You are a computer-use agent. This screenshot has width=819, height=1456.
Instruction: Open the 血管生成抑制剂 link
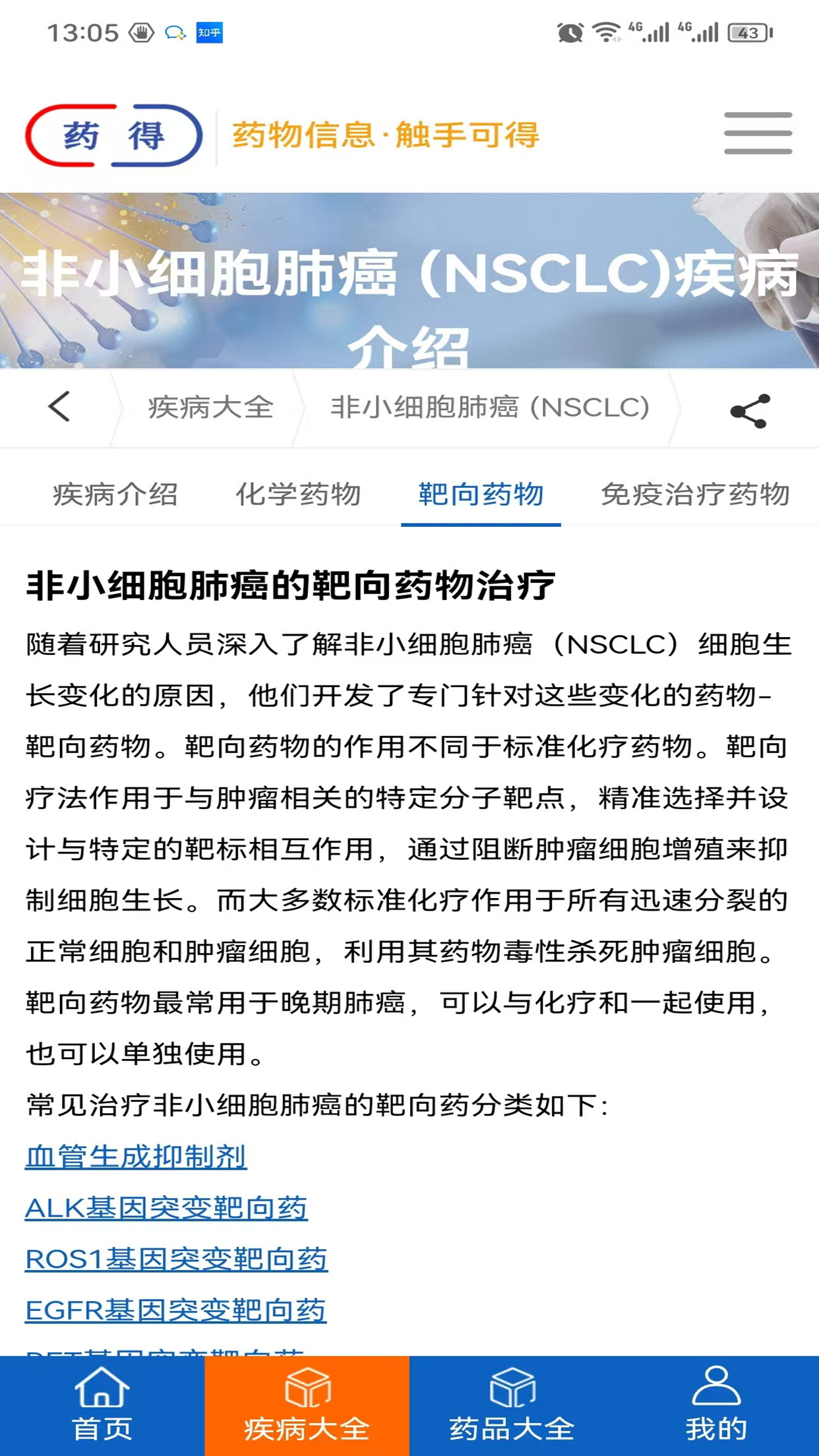(136, 1157)
